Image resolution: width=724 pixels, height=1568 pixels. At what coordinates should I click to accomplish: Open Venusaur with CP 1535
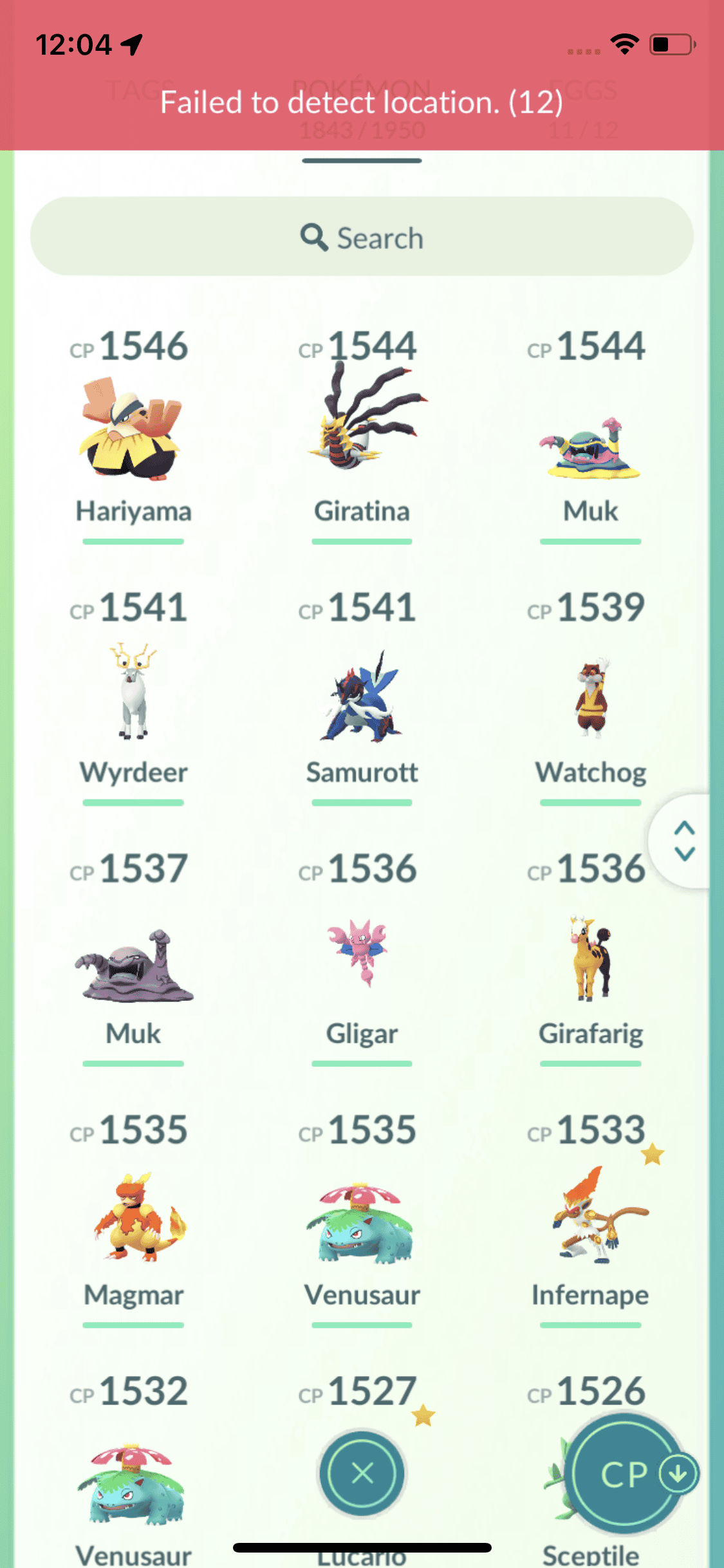point(362,1222)
